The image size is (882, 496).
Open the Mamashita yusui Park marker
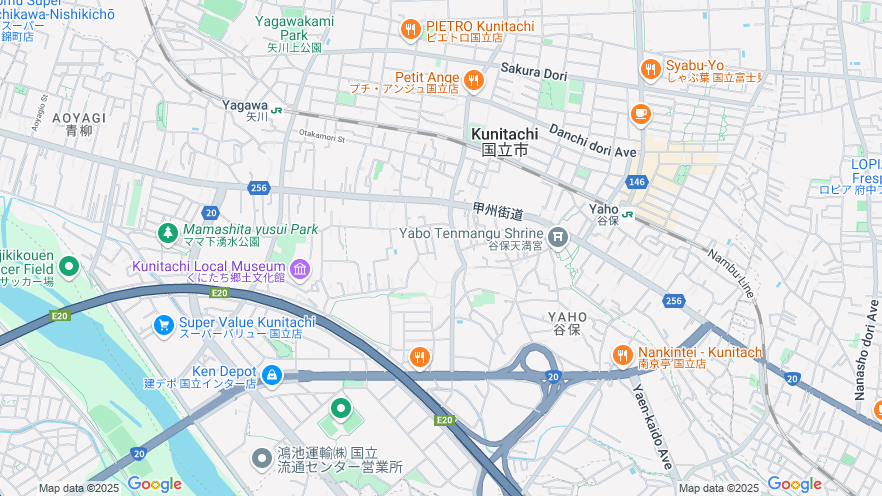click(167, 233)
